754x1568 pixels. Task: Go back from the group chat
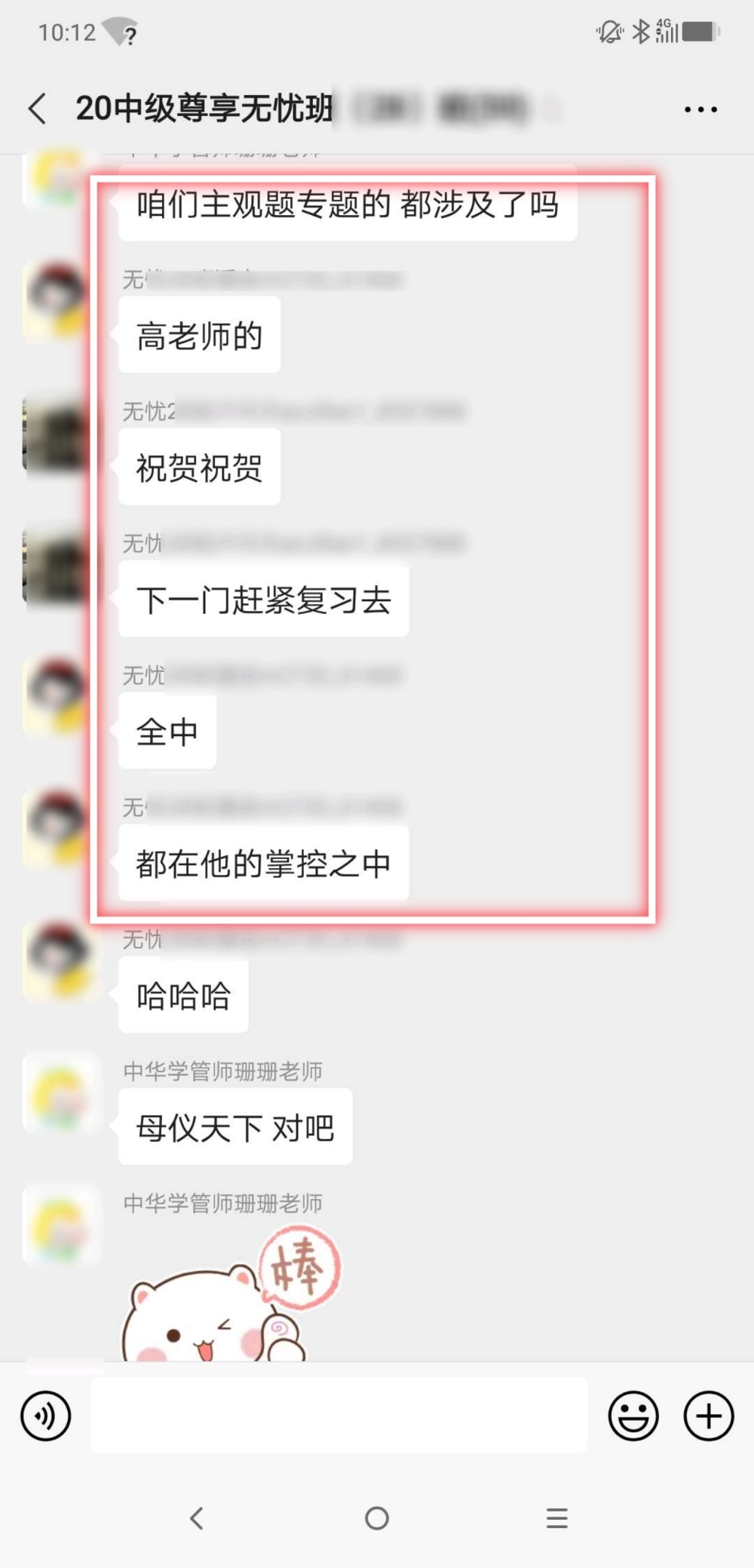tap(38, 109)
